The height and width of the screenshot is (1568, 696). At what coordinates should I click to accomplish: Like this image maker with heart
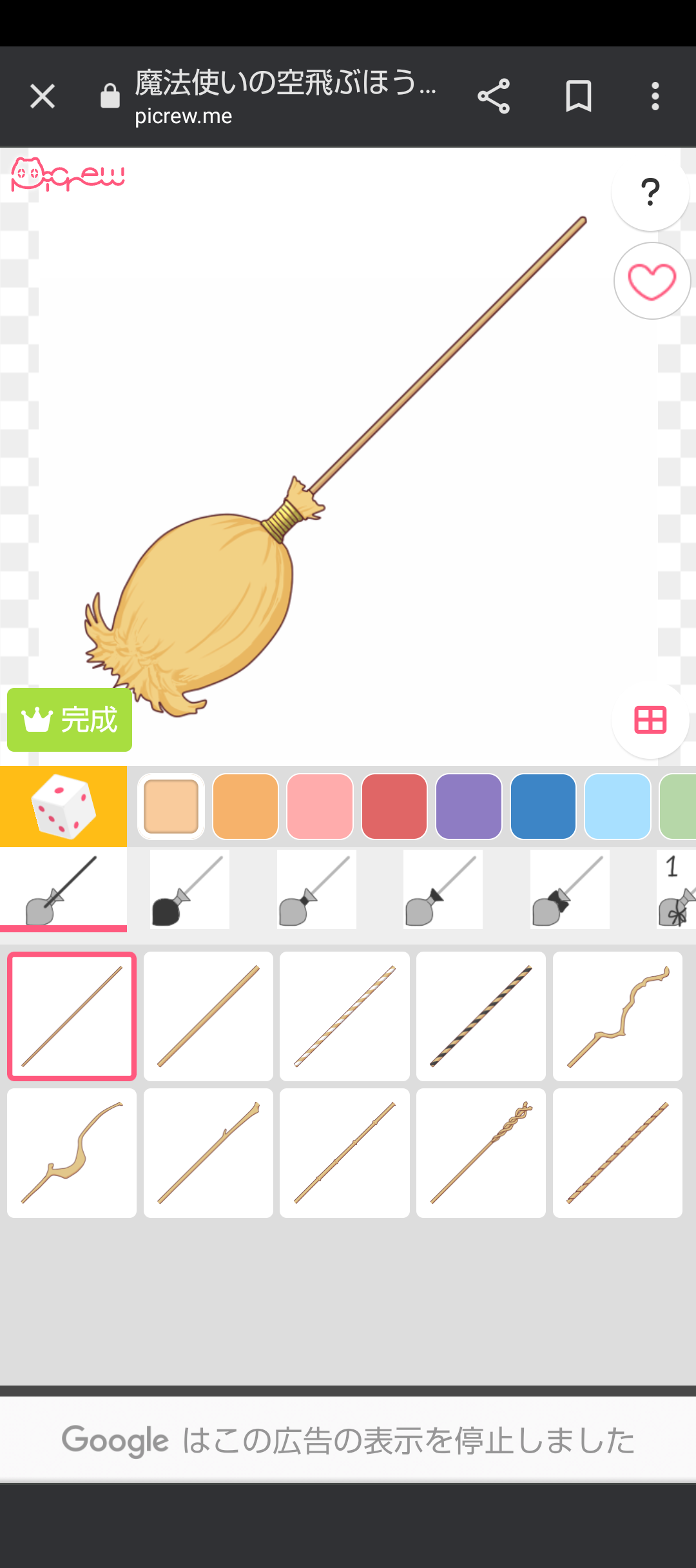coord(652,281)
